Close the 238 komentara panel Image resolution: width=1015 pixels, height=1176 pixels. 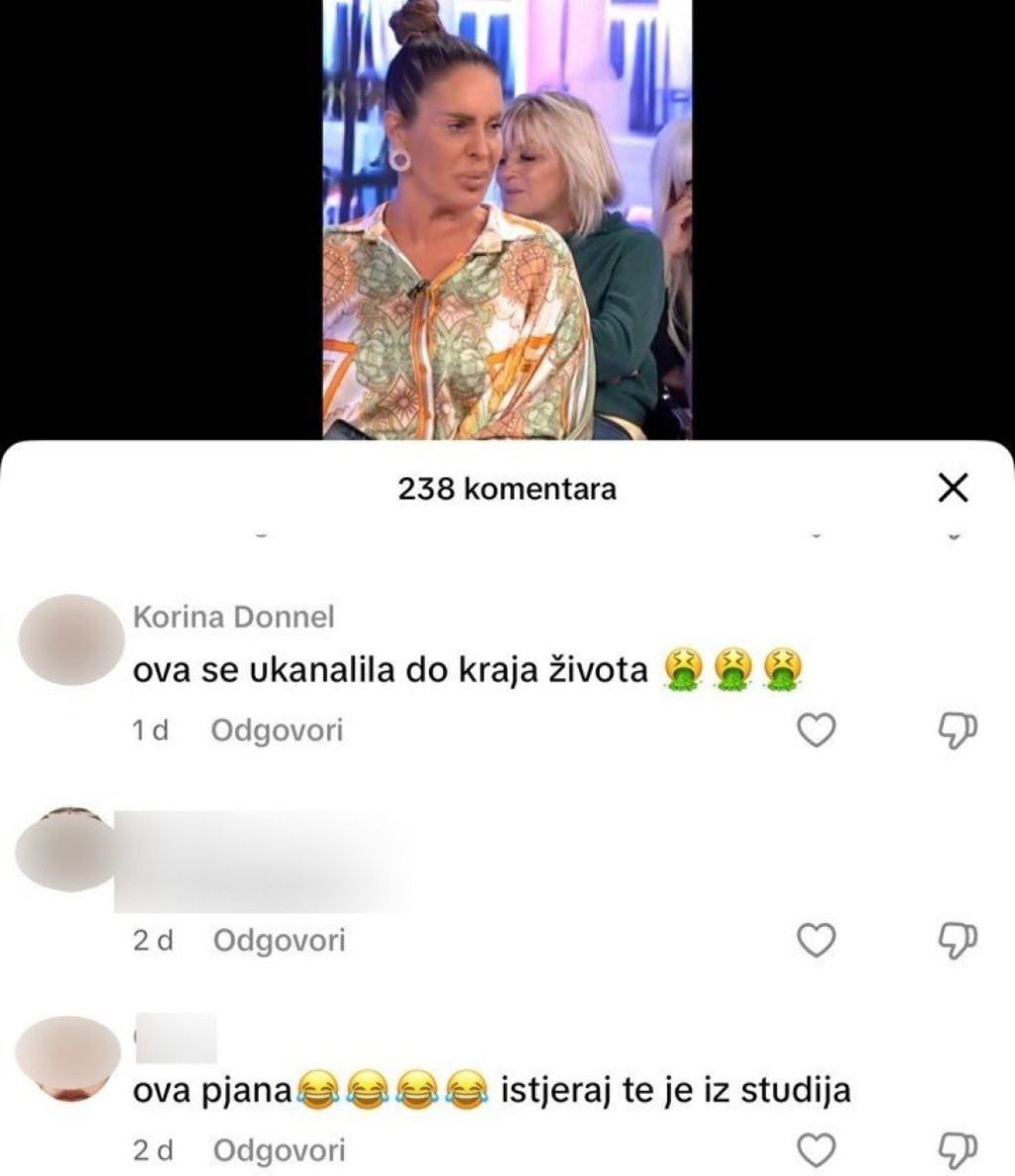(953, 488)
